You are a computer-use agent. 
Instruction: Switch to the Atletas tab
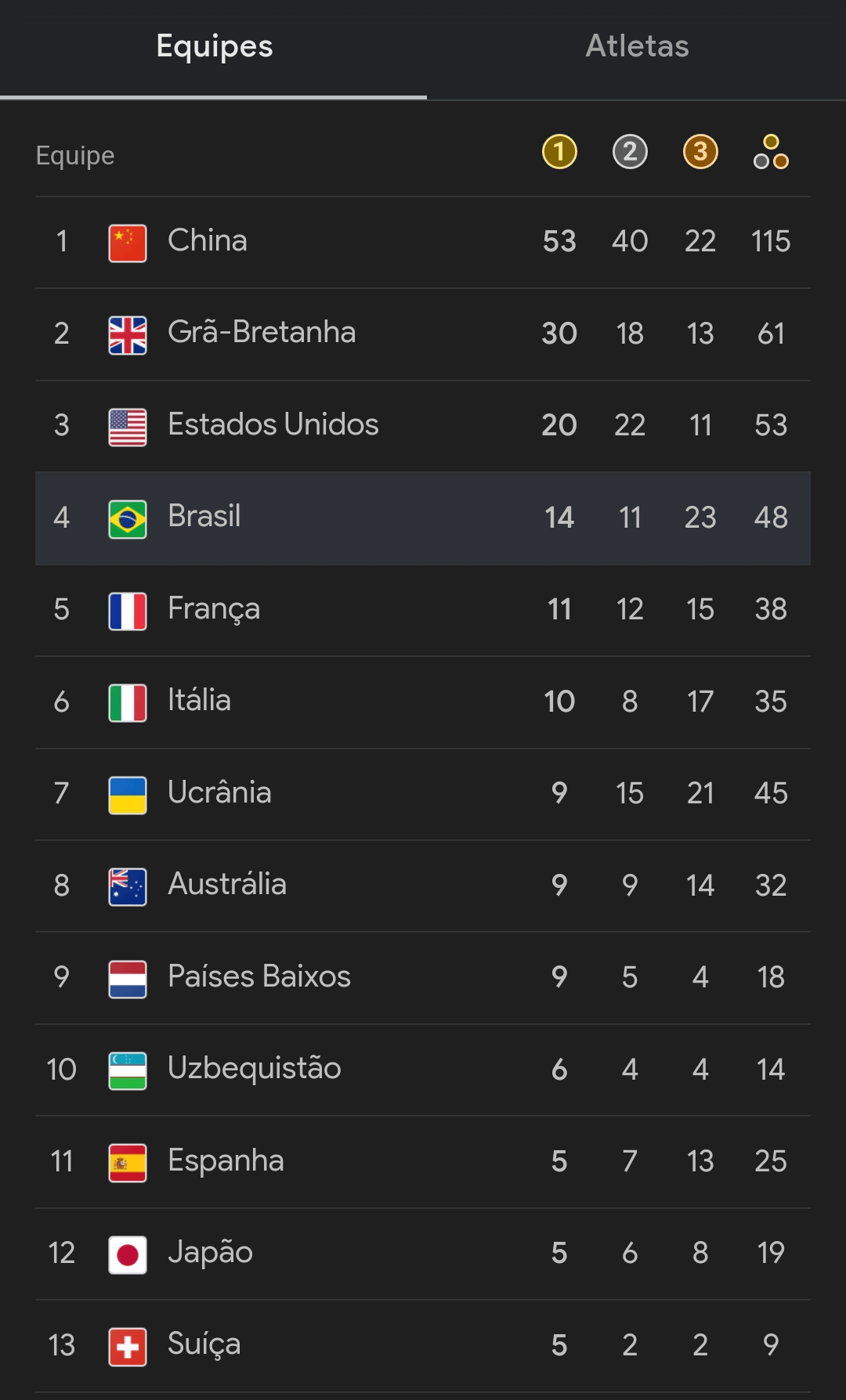click(x=637, y=47)
